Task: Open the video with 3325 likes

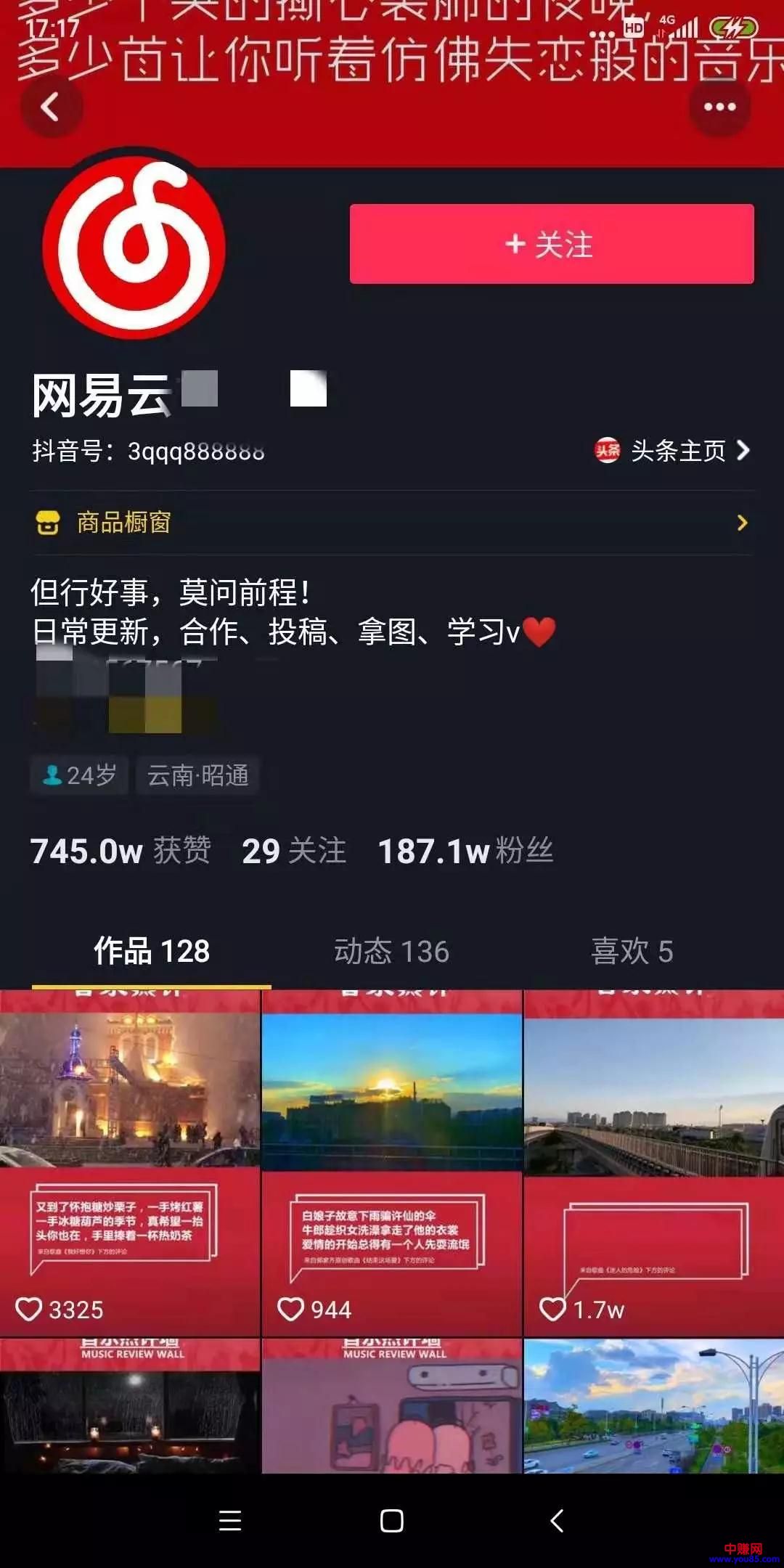Action: click(130, 1161)
